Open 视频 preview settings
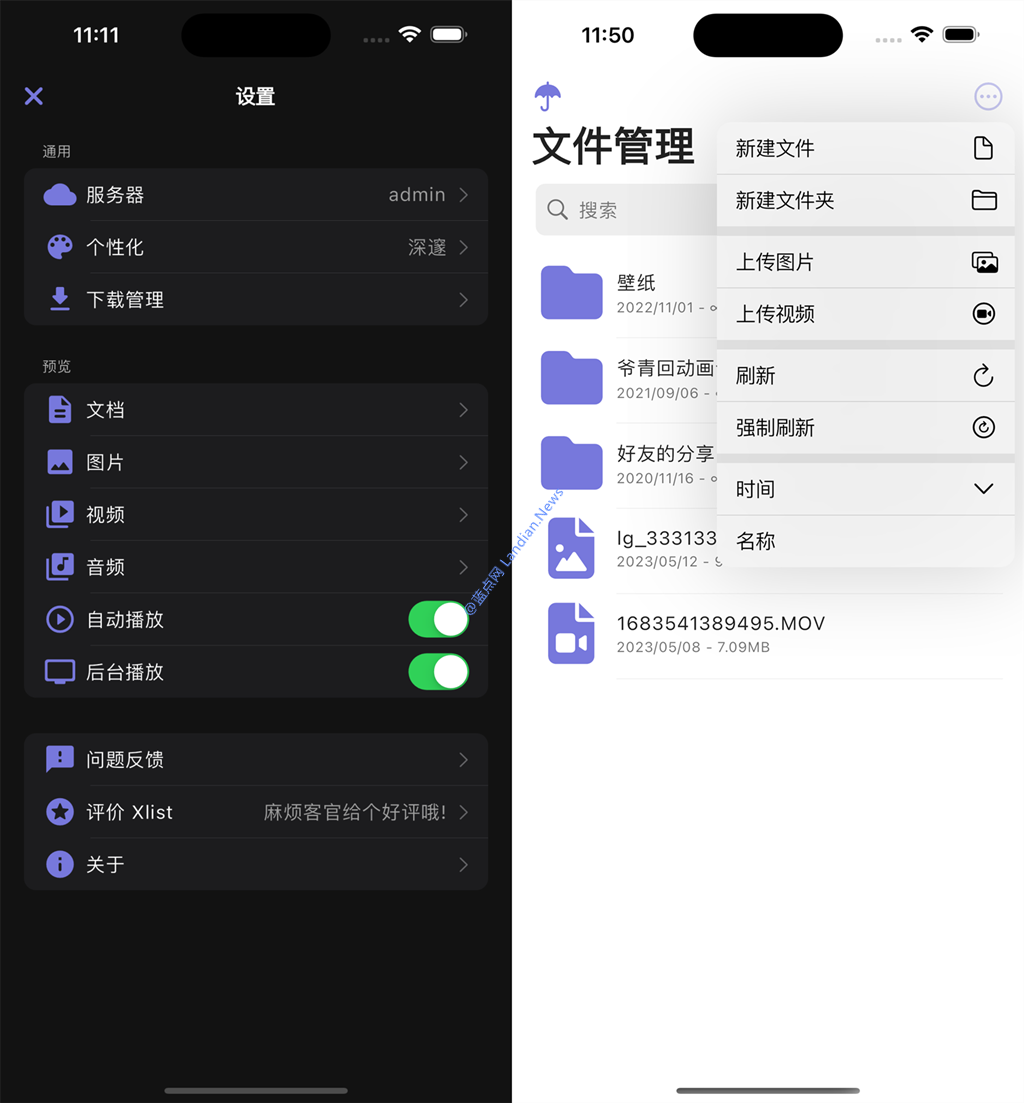This screenshot has width=1024, height=1103. (x=256, y=515)
